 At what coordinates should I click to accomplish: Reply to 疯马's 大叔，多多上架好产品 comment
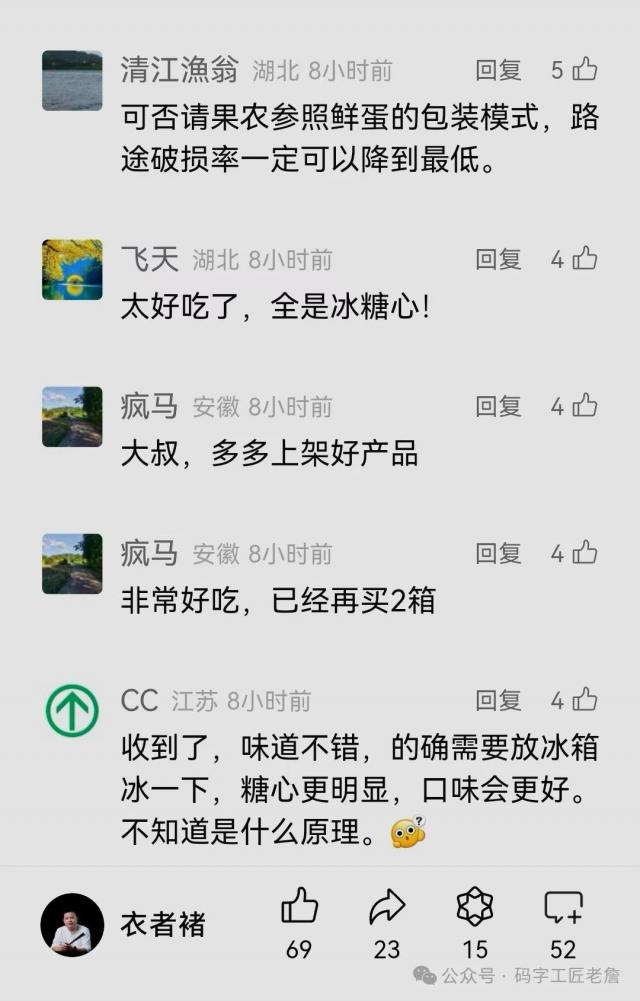(x=498, y=406)
